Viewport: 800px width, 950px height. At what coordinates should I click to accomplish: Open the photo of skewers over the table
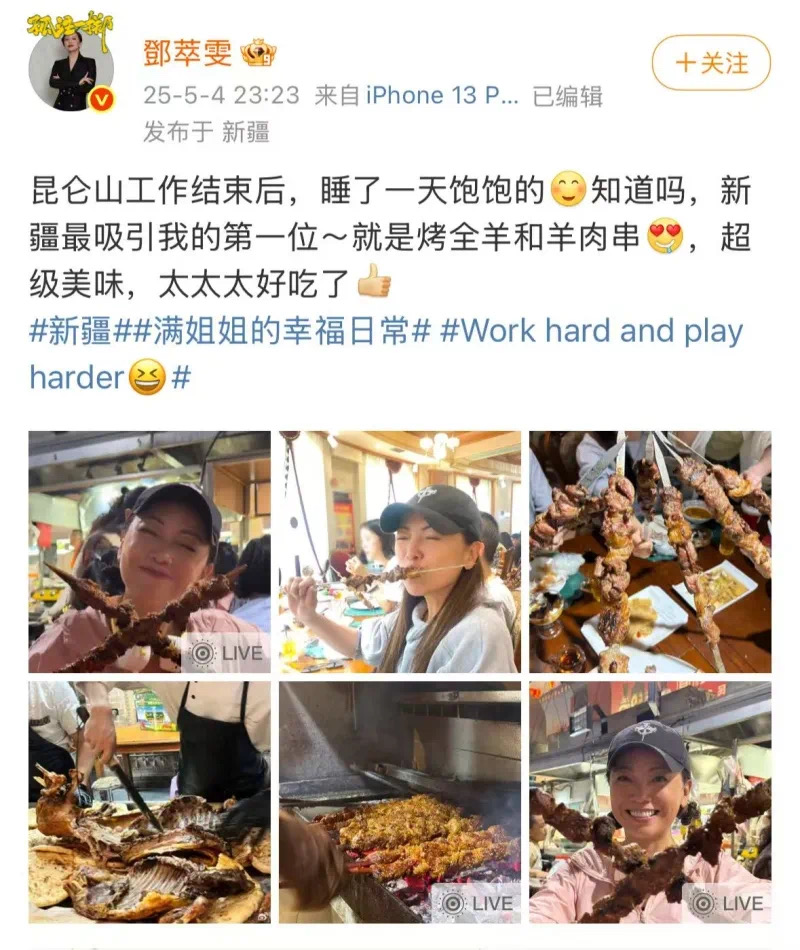coord(650,551)
